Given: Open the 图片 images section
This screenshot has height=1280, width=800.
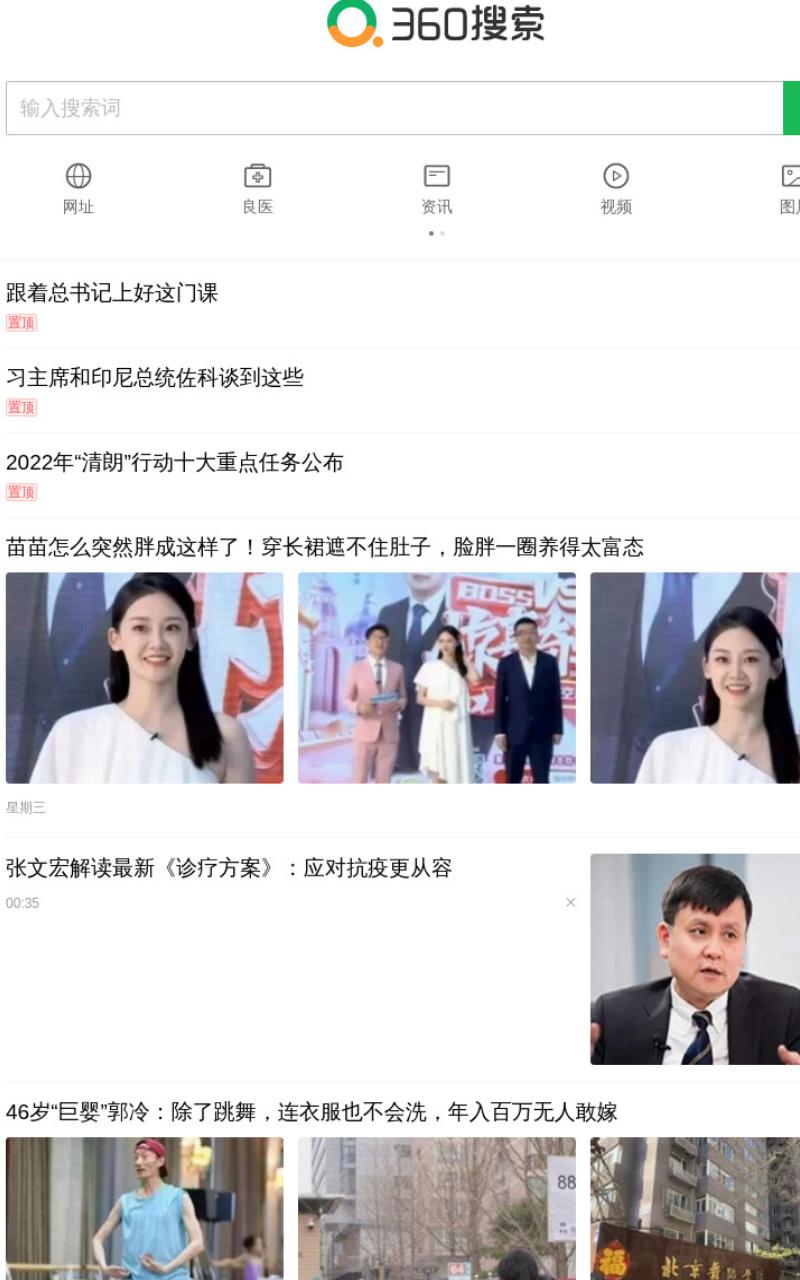Looking at the screenshot, I should point(790,189).
